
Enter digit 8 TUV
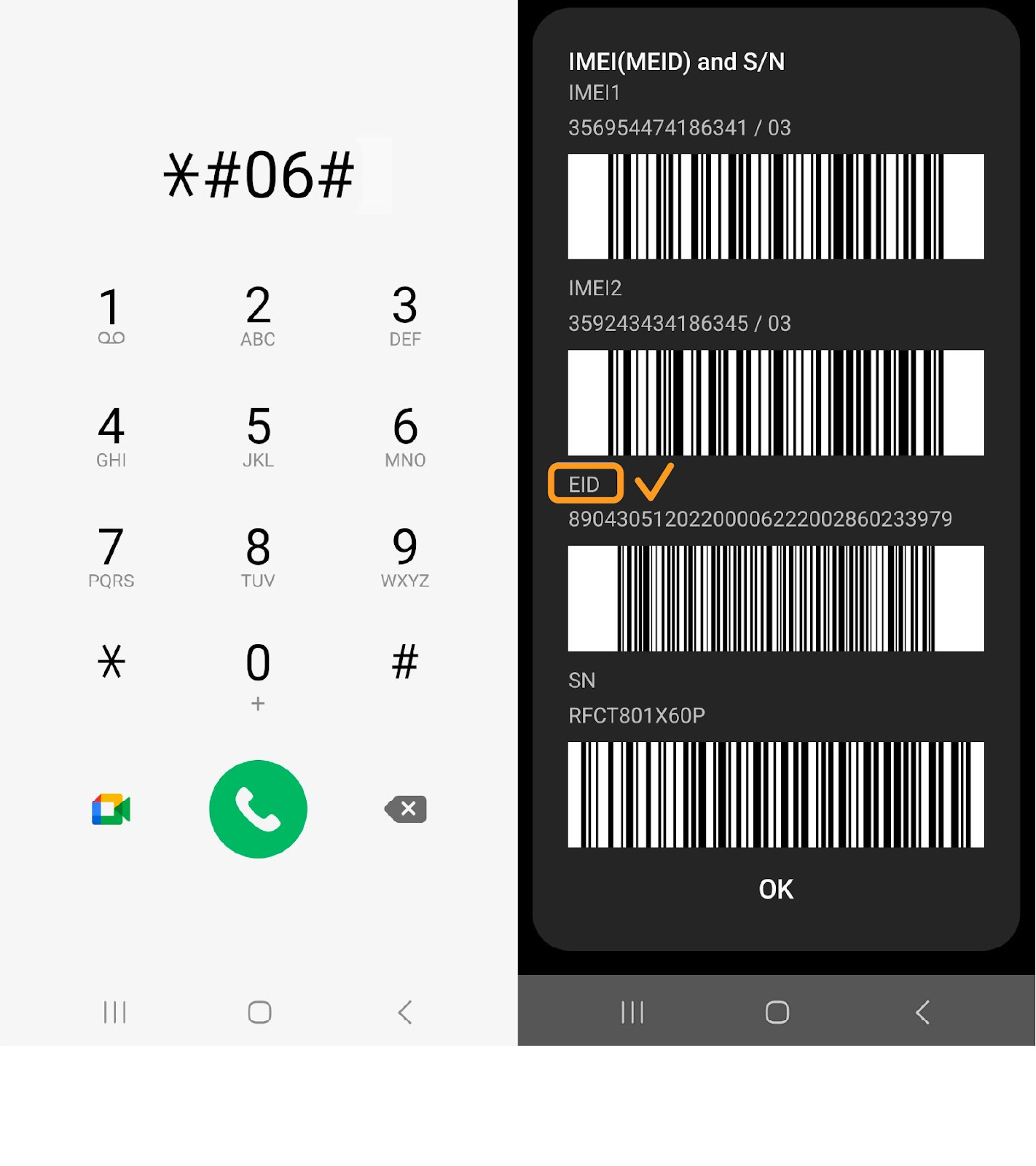click(x=258, y=557)
